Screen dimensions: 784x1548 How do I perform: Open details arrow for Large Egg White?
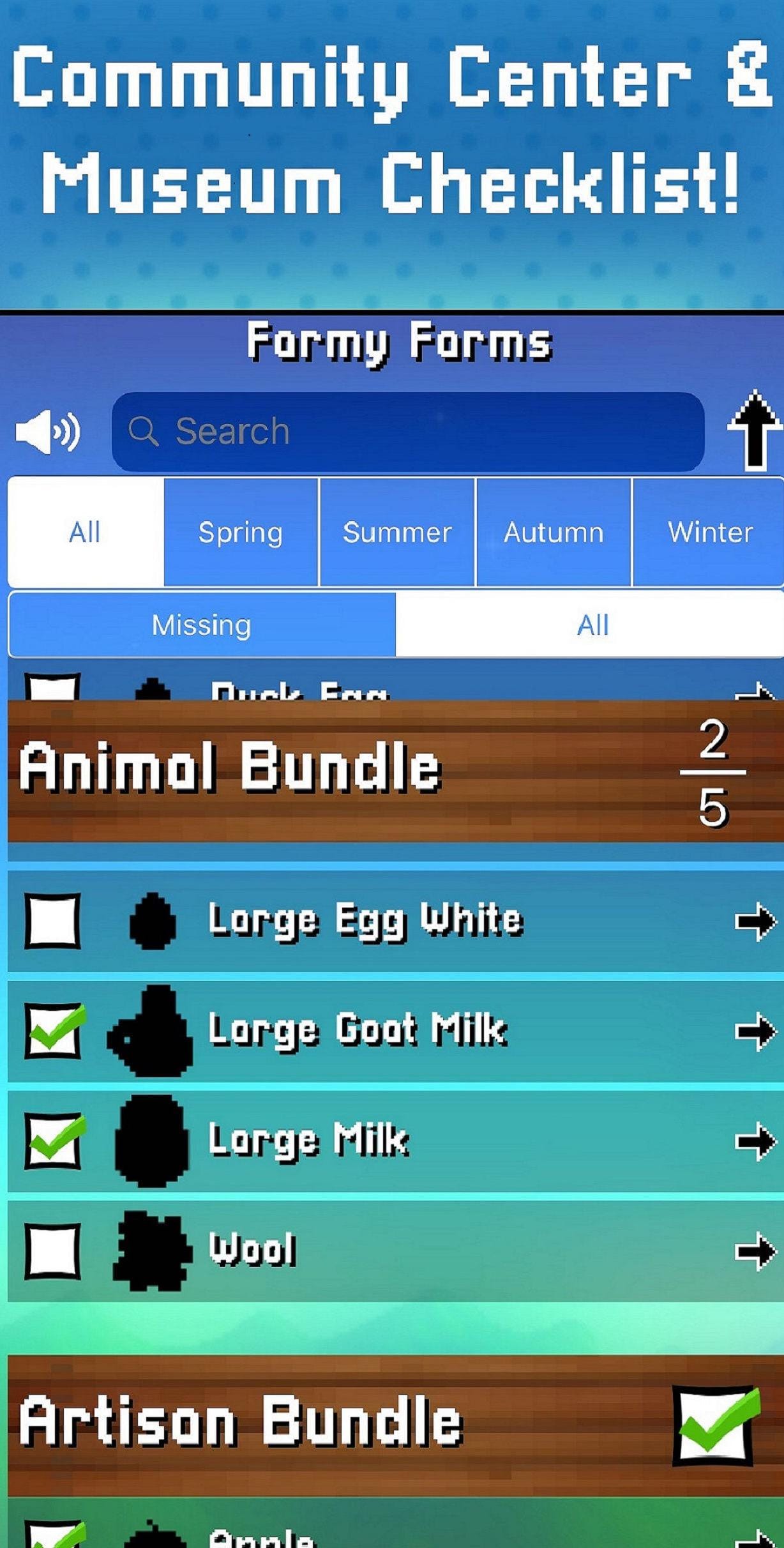coord(753,920)
